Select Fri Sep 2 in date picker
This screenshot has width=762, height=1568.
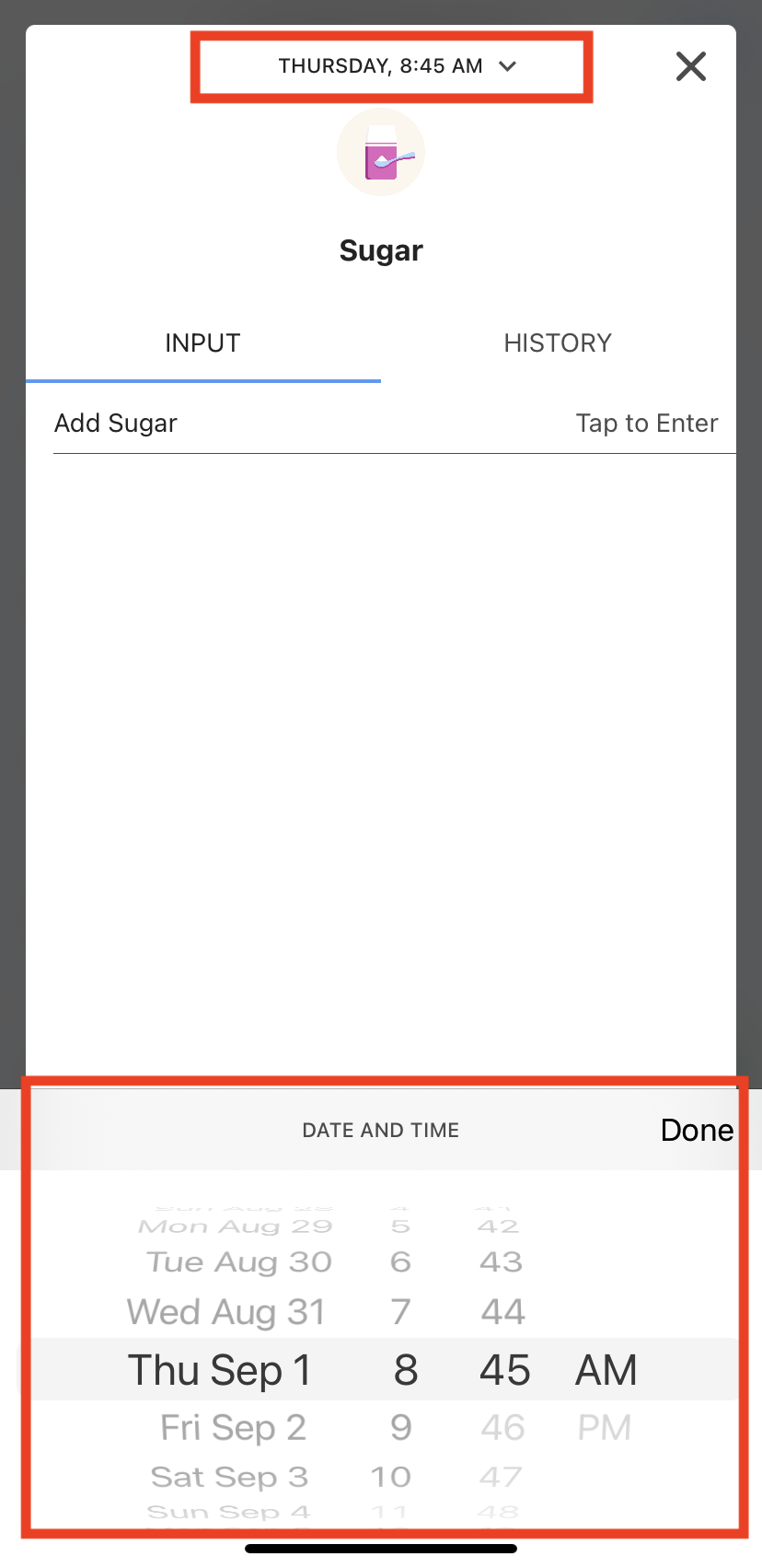(233, 1427)
